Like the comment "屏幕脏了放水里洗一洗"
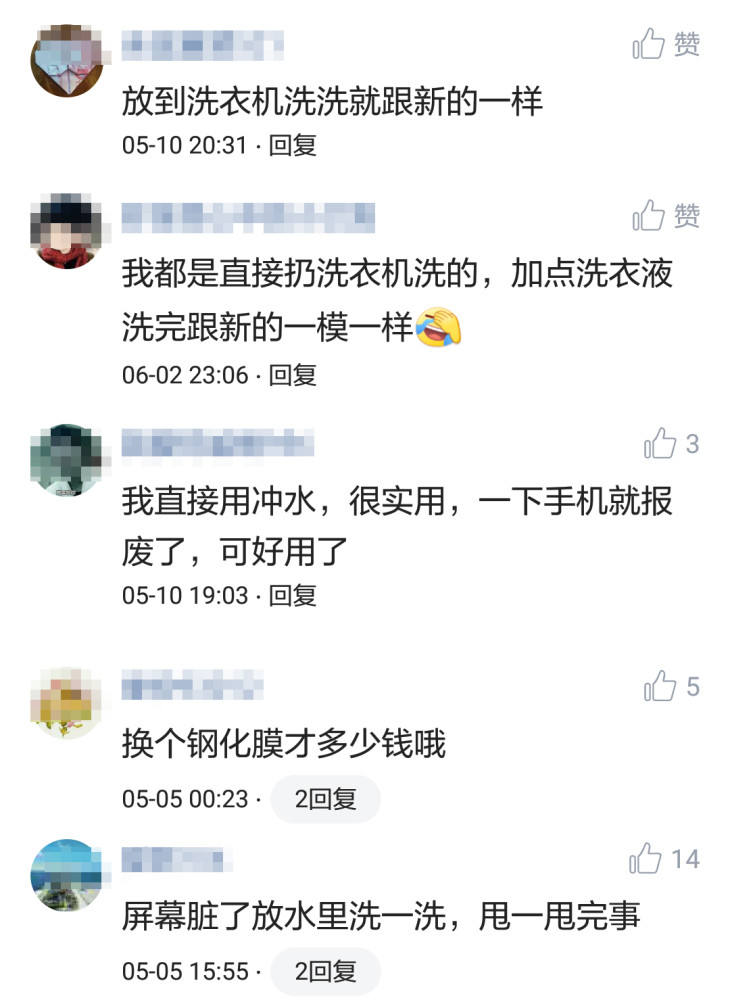This screenshot has width=730, height=1000. 664,858
